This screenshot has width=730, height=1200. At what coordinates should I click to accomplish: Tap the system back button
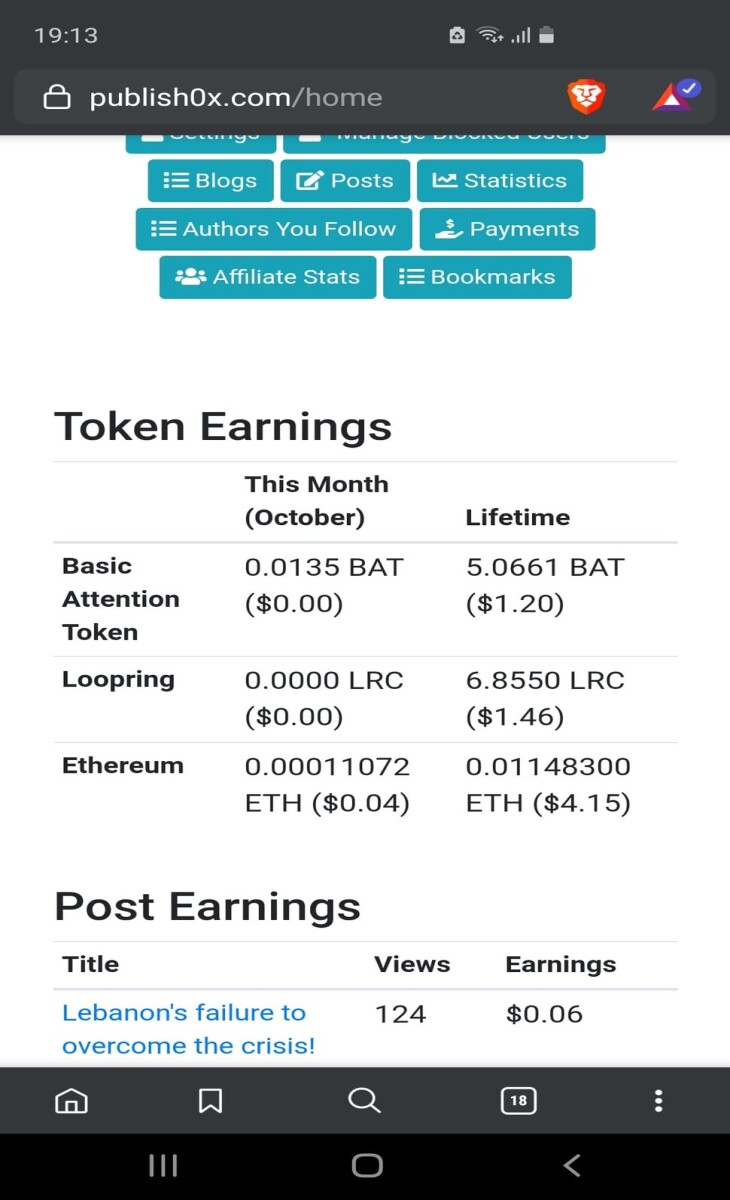(x=572, y=1166)
